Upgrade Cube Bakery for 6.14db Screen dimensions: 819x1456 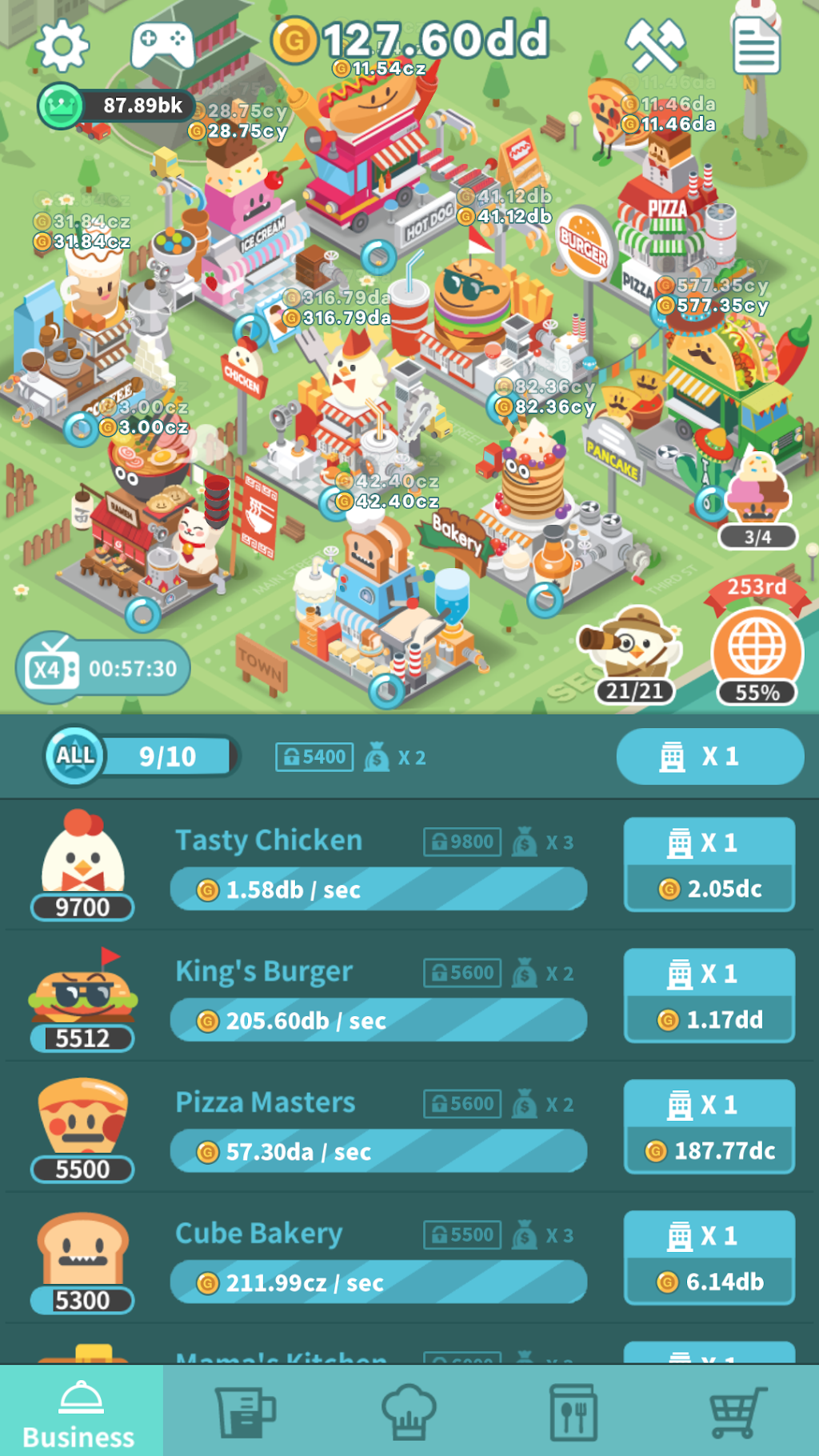point(709,1258)
